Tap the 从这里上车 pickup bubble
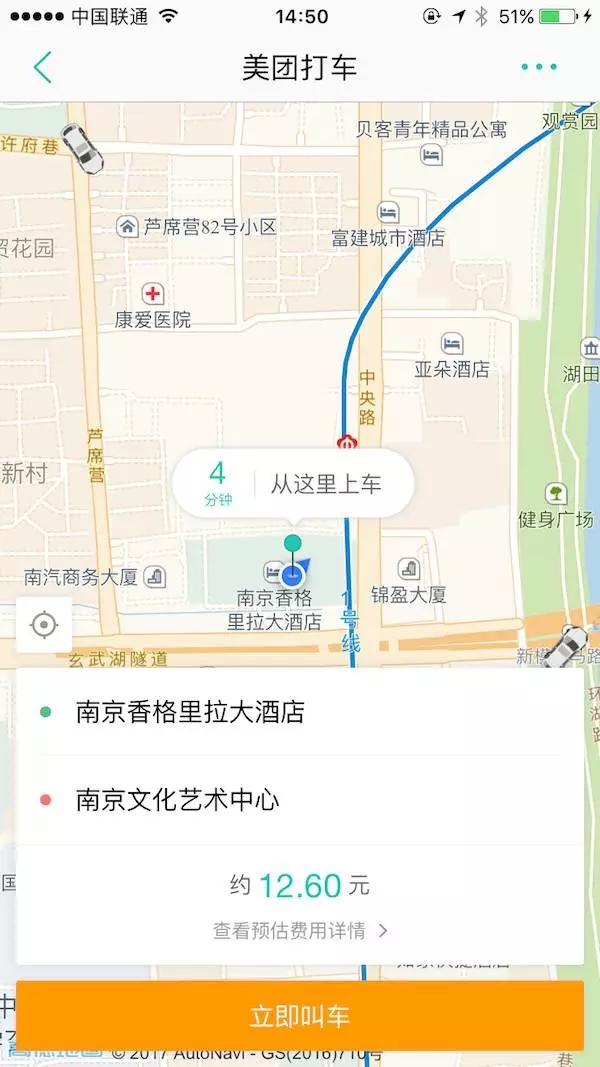Image resolution: width=600 pixels, height=1067 pixels. pyautogui.click(x=293, y=484)
